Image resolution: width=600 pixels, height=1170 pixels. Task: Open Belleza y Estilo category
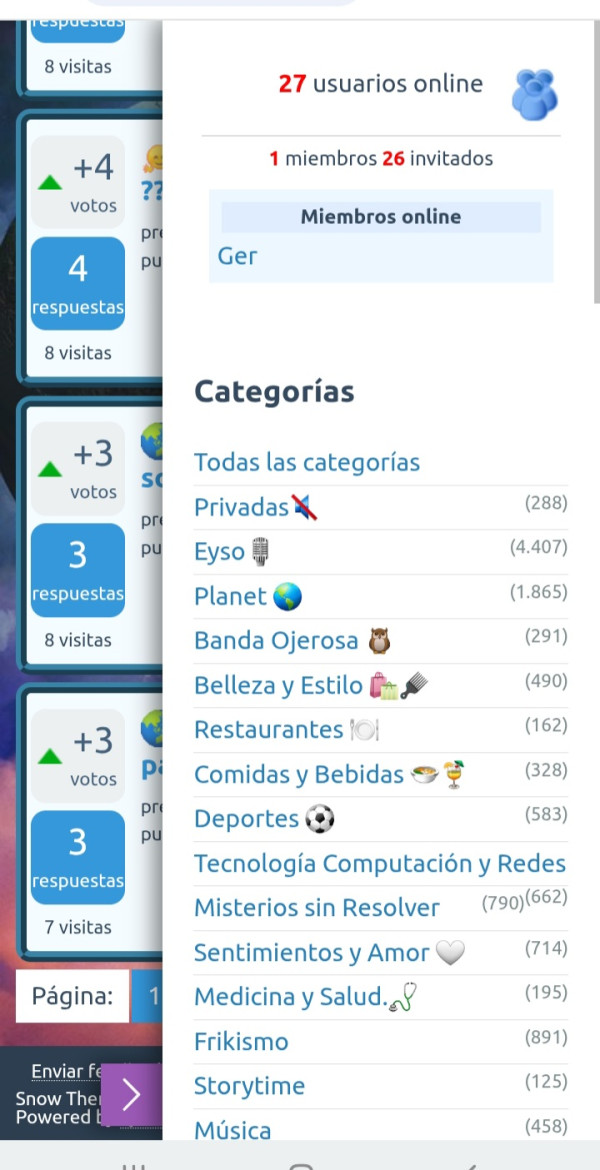click(x=278, y=686)
